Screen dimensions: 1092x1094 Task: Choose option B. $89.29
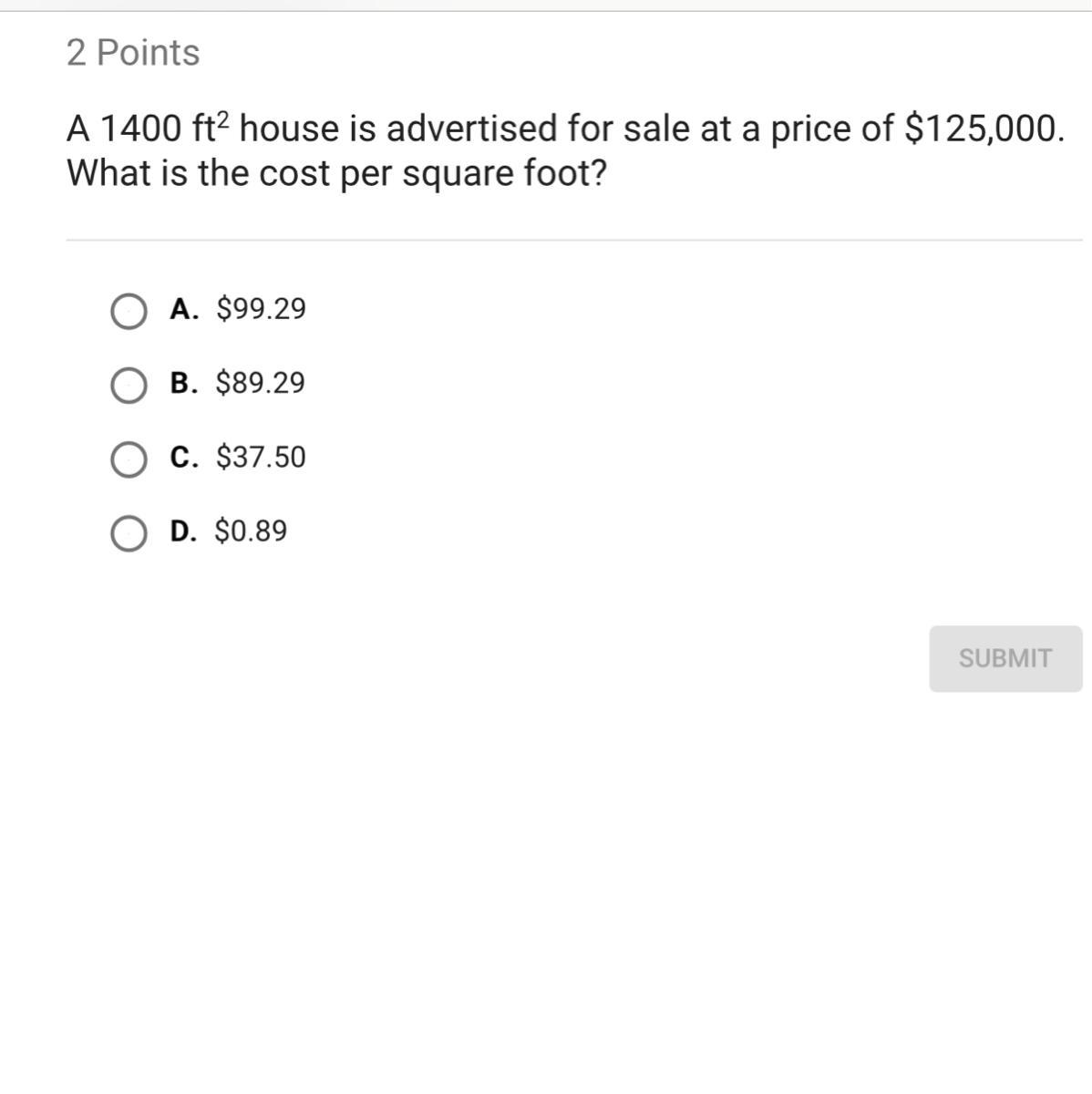click(129, 386)
